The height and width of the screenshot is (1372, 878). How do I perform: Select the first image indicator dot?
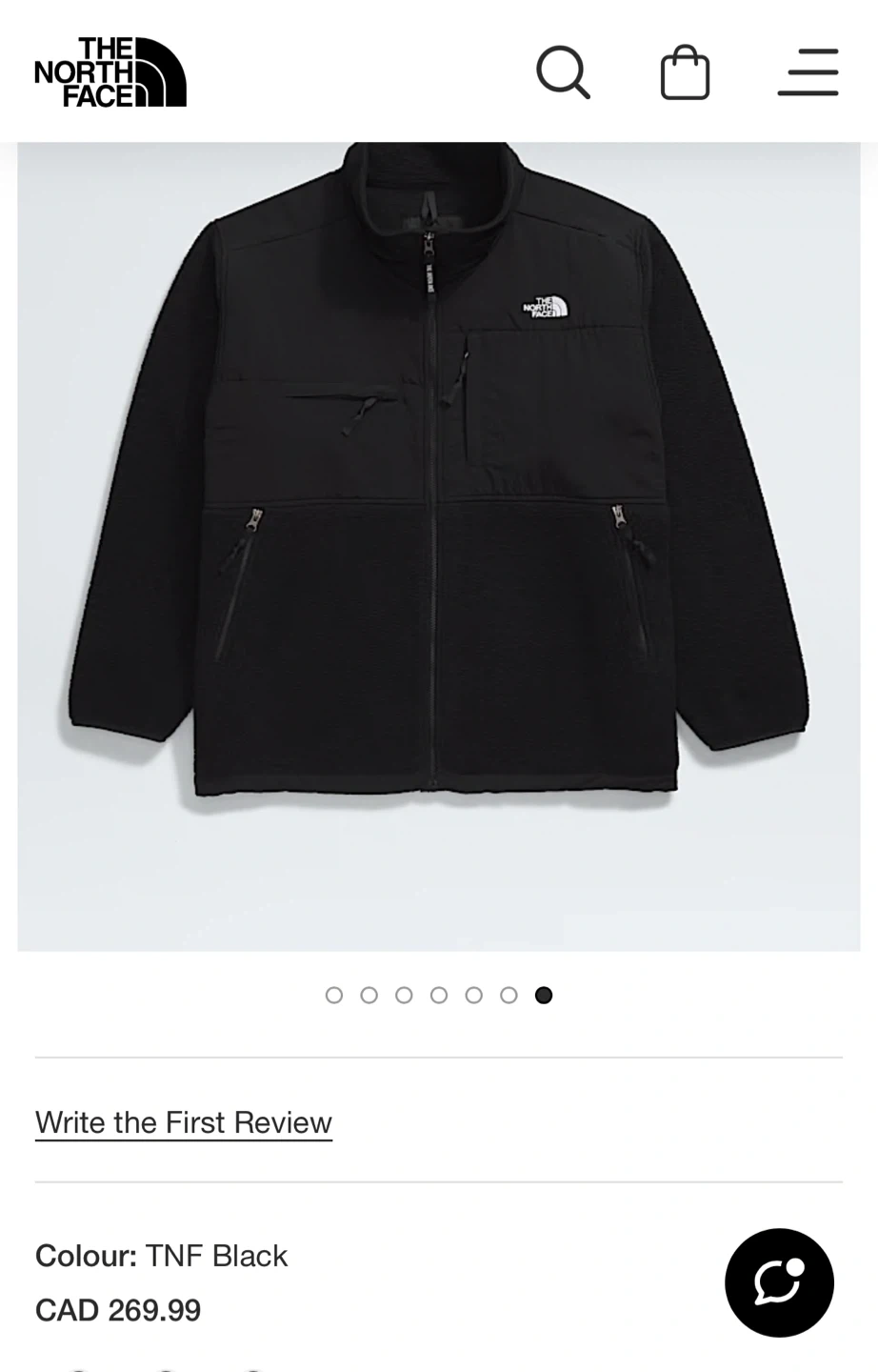[334, 996]
